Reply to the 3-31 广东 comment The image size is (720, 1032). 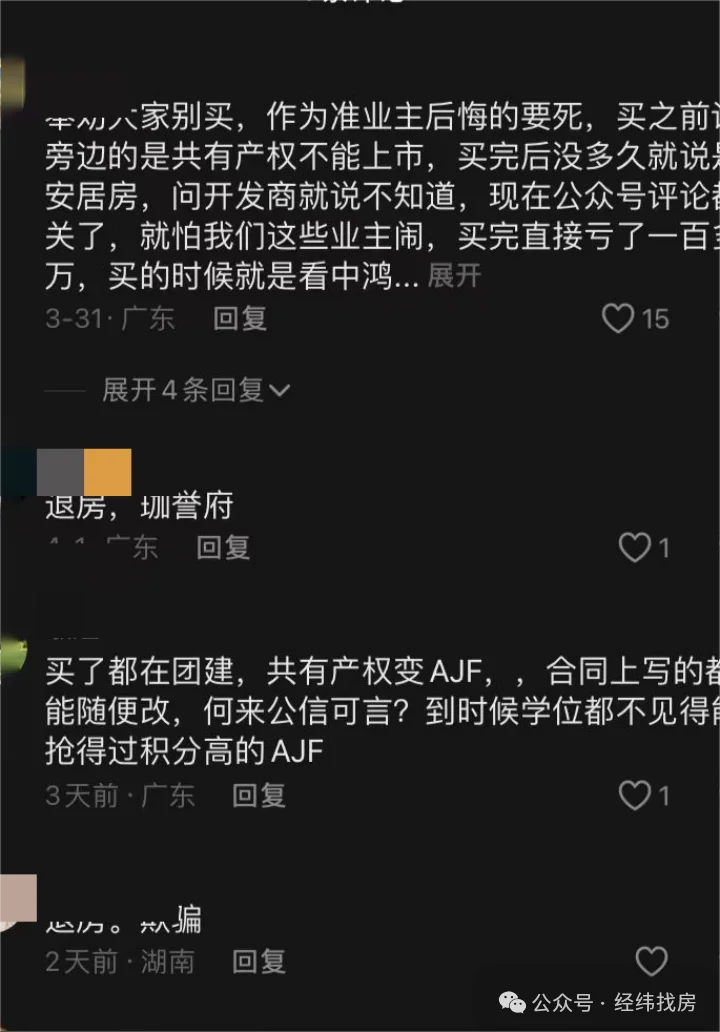pyautogui.click(x=240, y=319)
